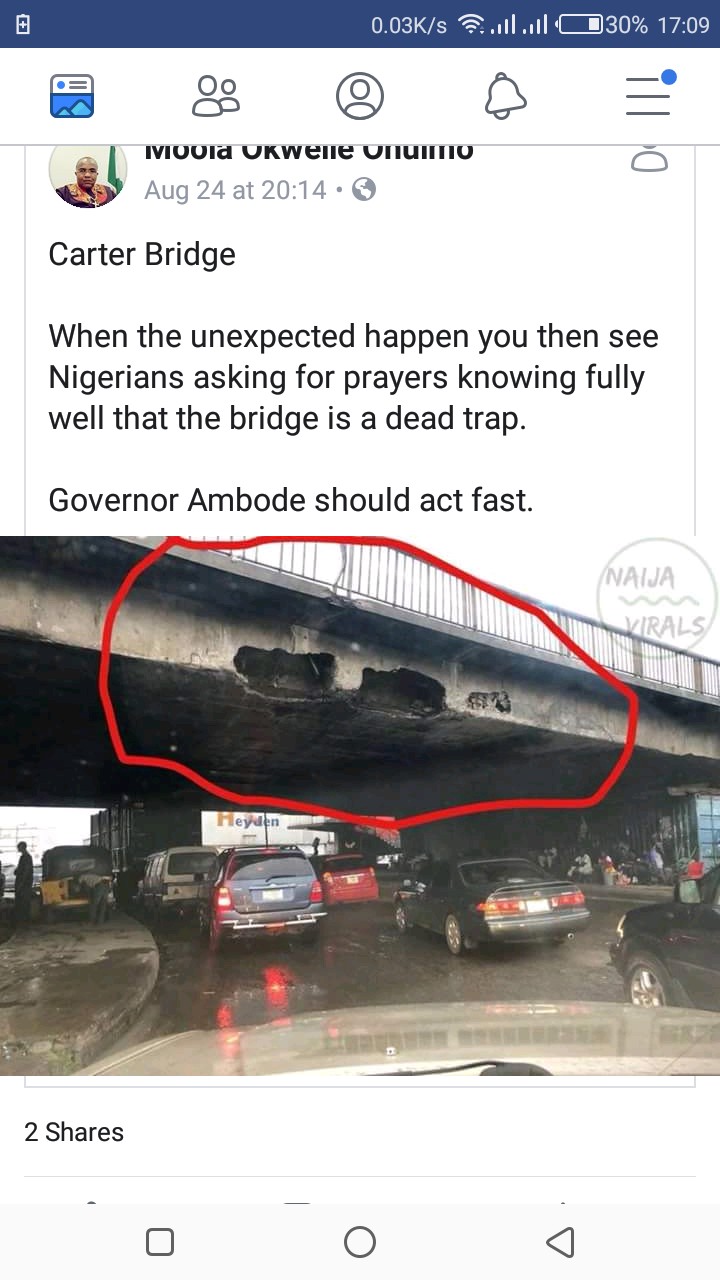Tap the data speed indicator 0.03K/s
720x1280 pixels.
point(410,23)
